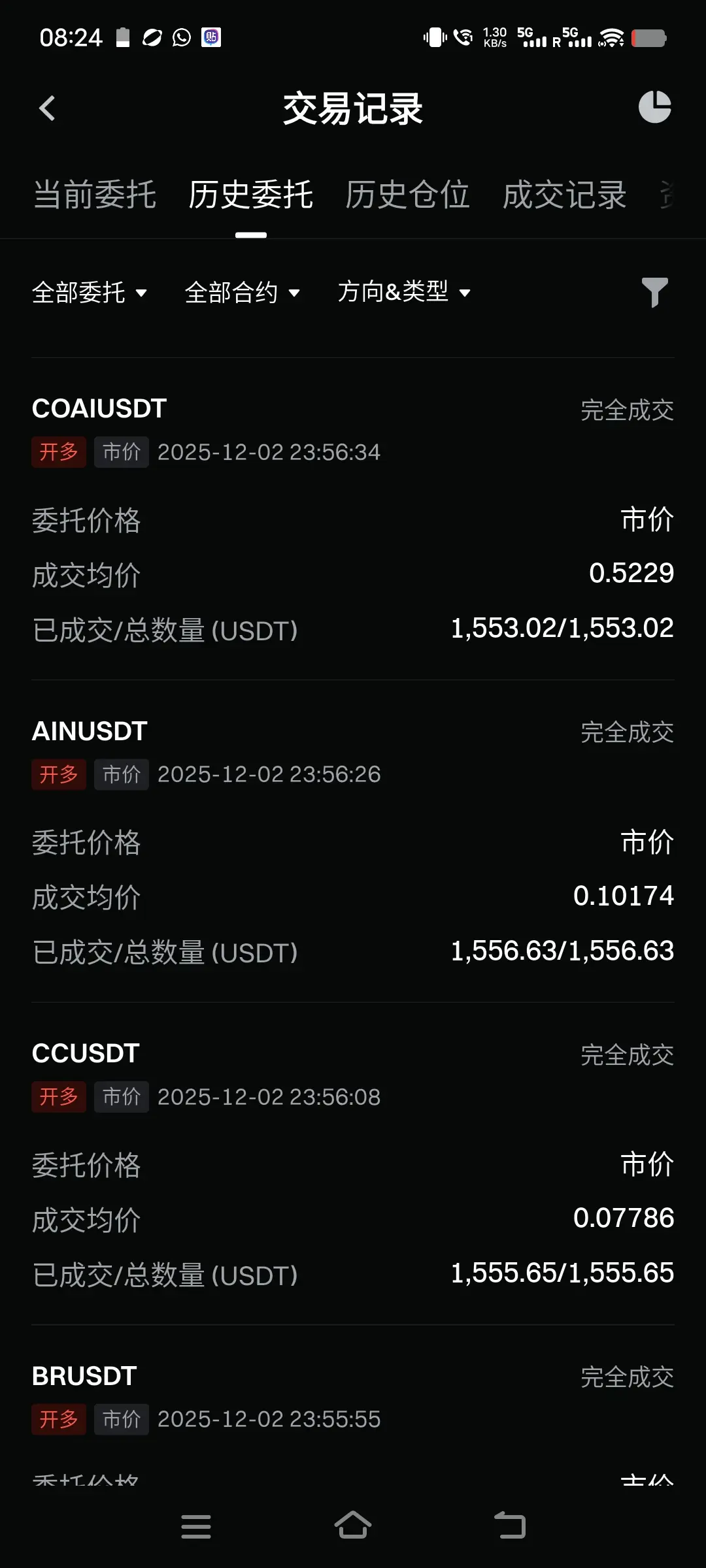Go back using the top-left arrow
The width and height of the screenshot is (706, 1568).
tap(47, 108)
